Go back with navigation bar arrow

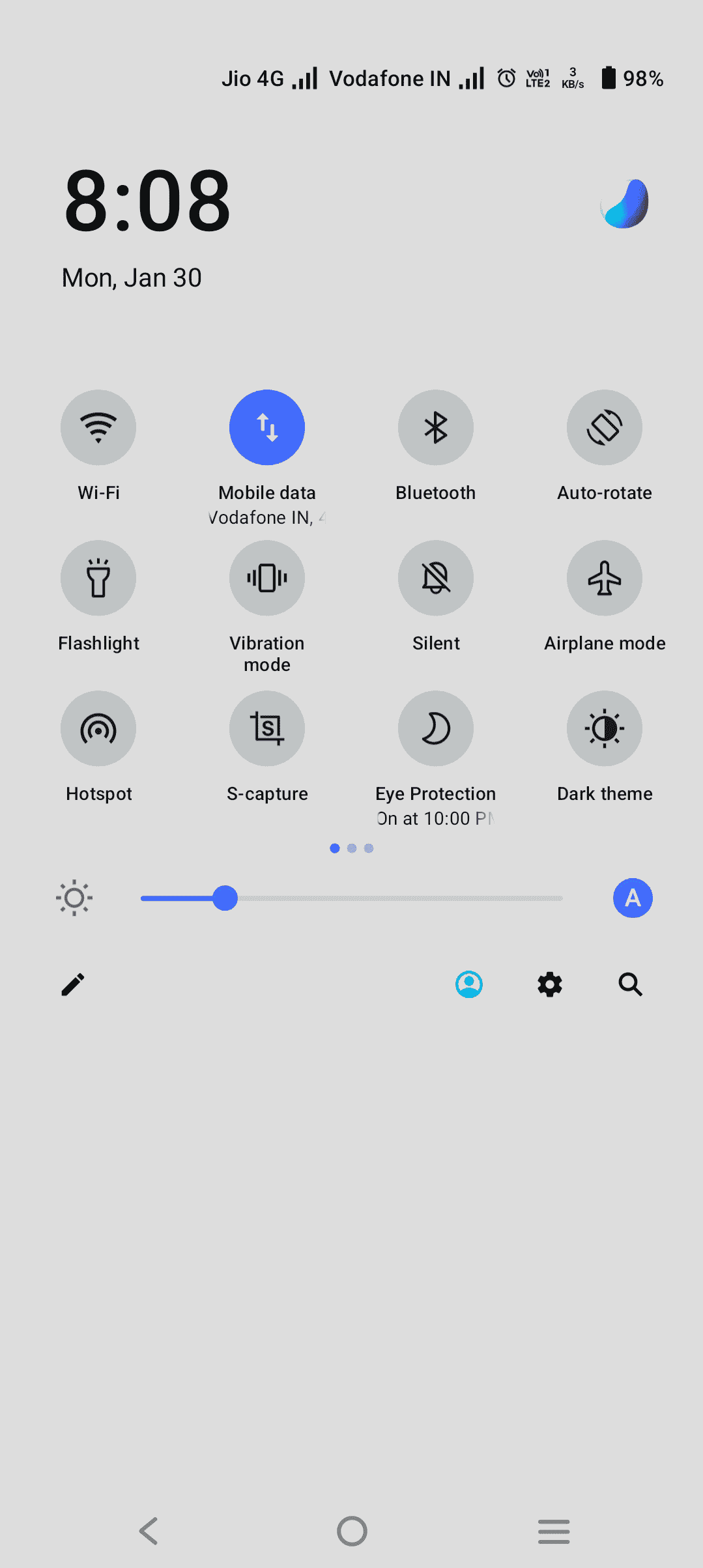tap(149, 1531)
